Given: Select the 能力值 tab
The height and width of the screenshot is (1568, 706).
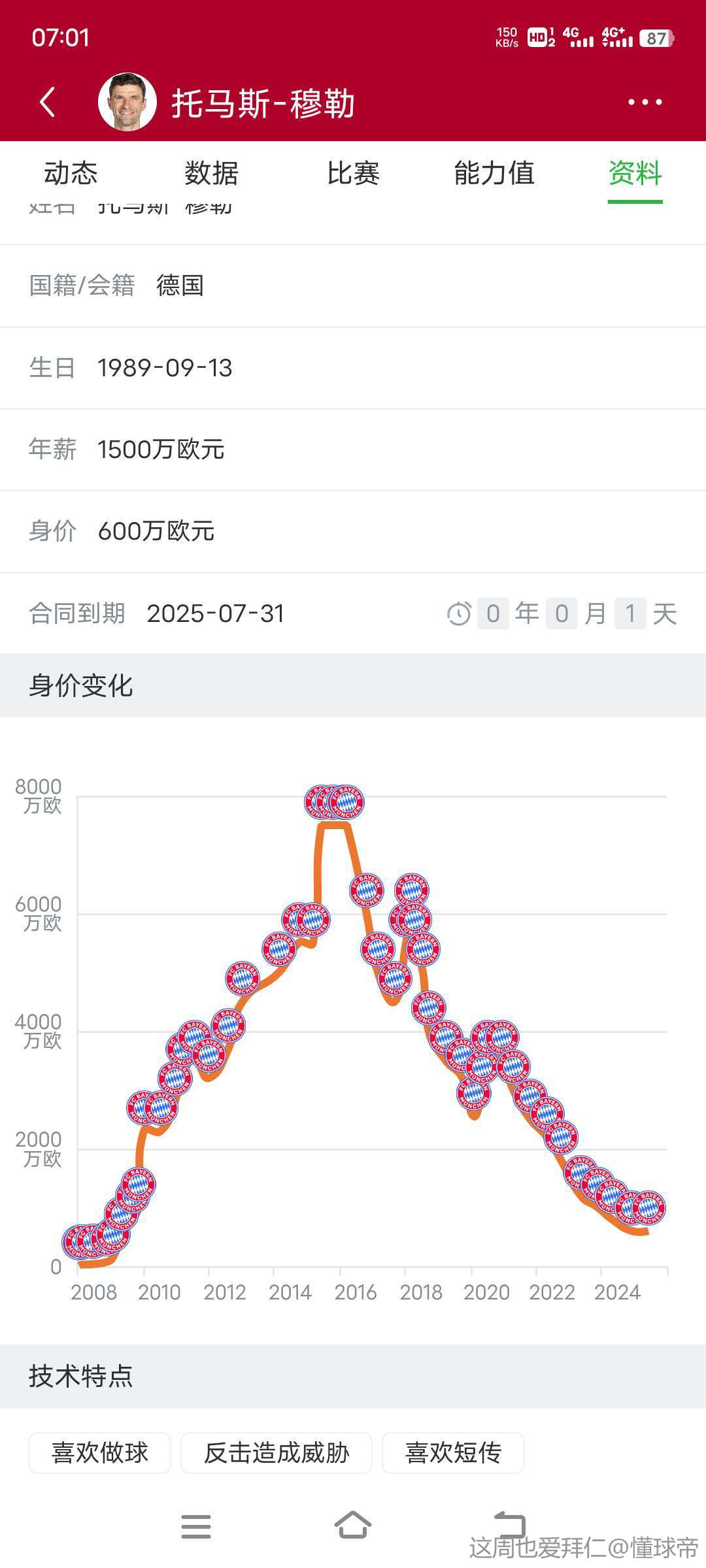Looking at the screenshot, I should pyautogui.click(x=494, y=173).
